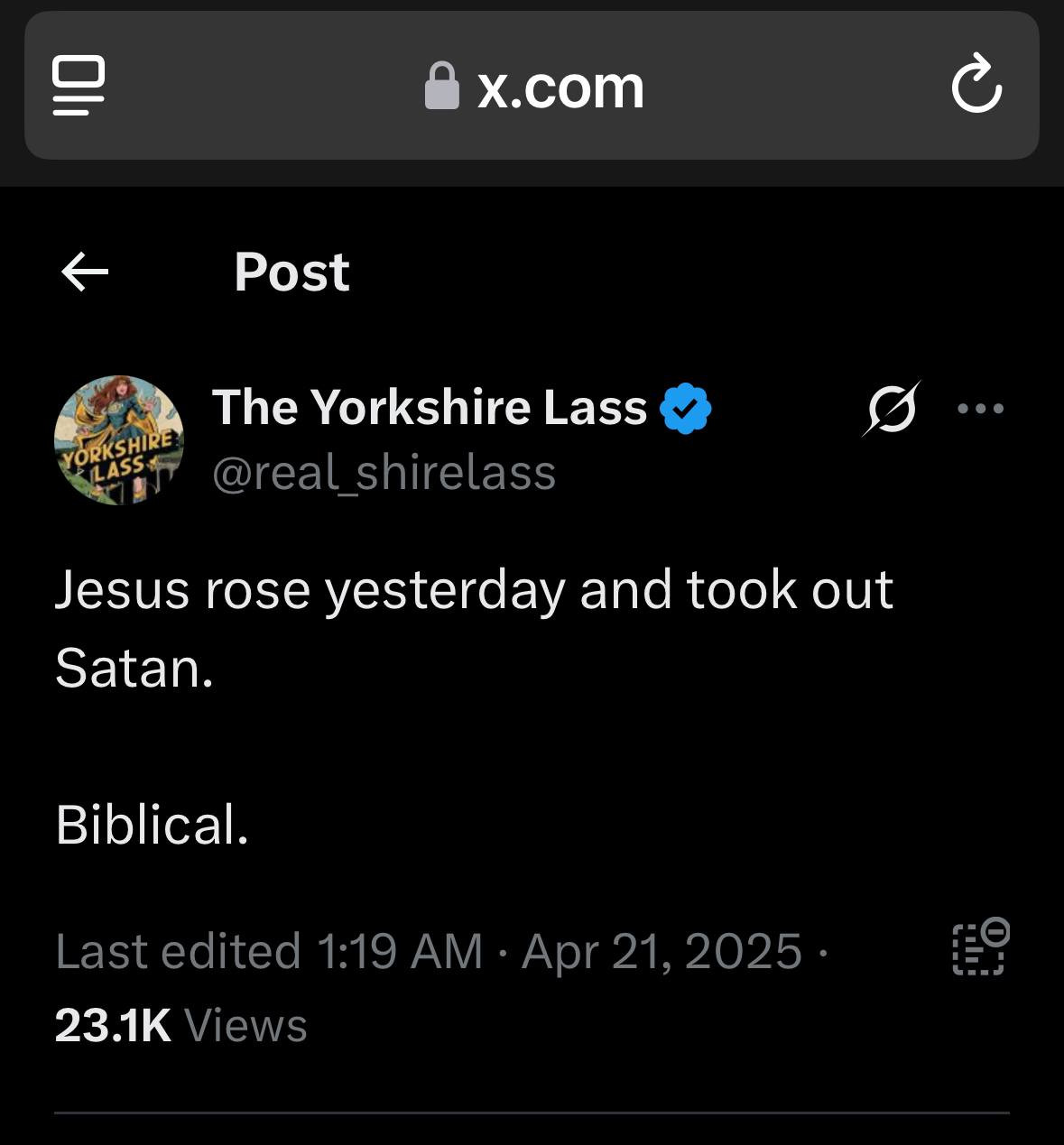View the edit history via Last edited
The height and width of the screenshot is (1145, 1064).
178,951
